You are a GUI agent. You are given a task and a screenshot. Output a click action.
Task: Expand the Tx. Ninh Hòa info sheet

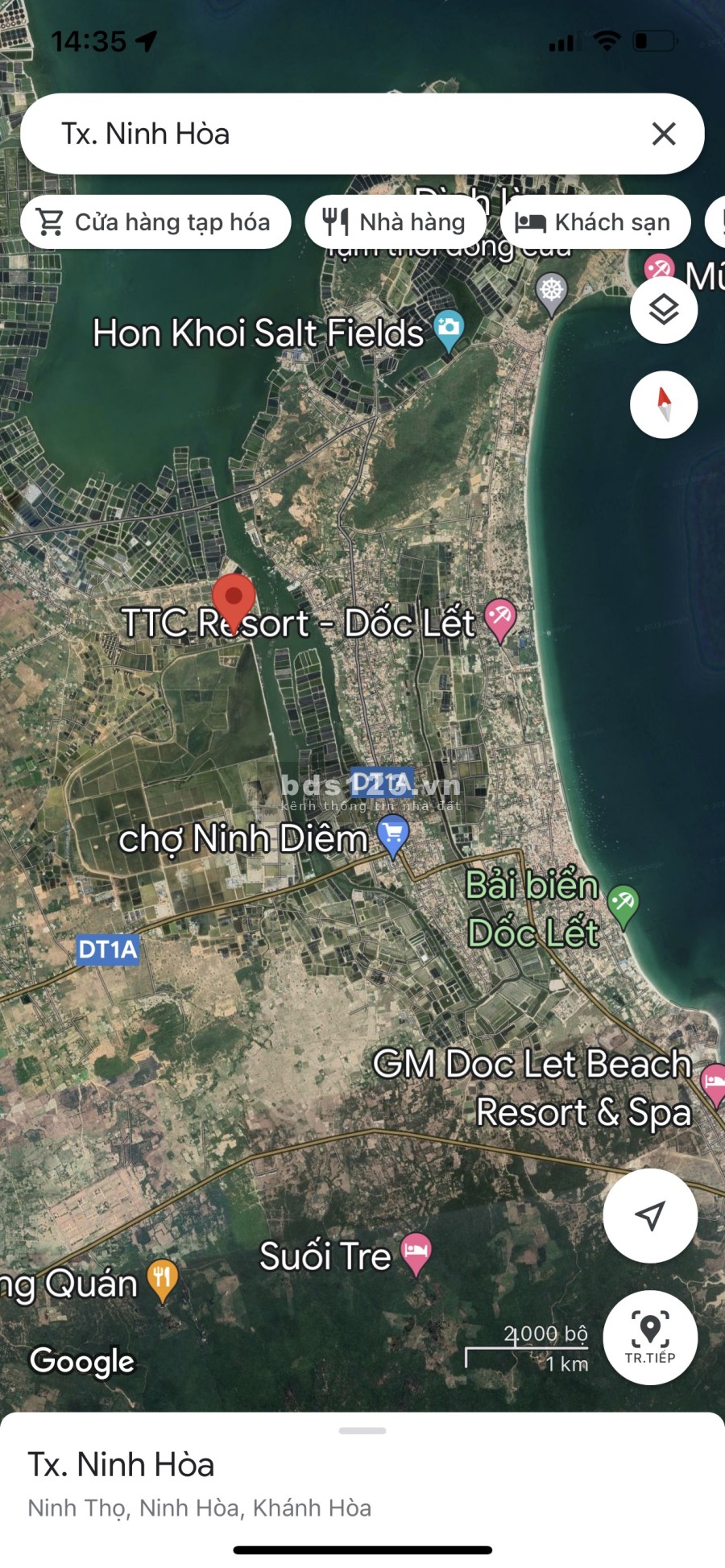point(362,1431)
